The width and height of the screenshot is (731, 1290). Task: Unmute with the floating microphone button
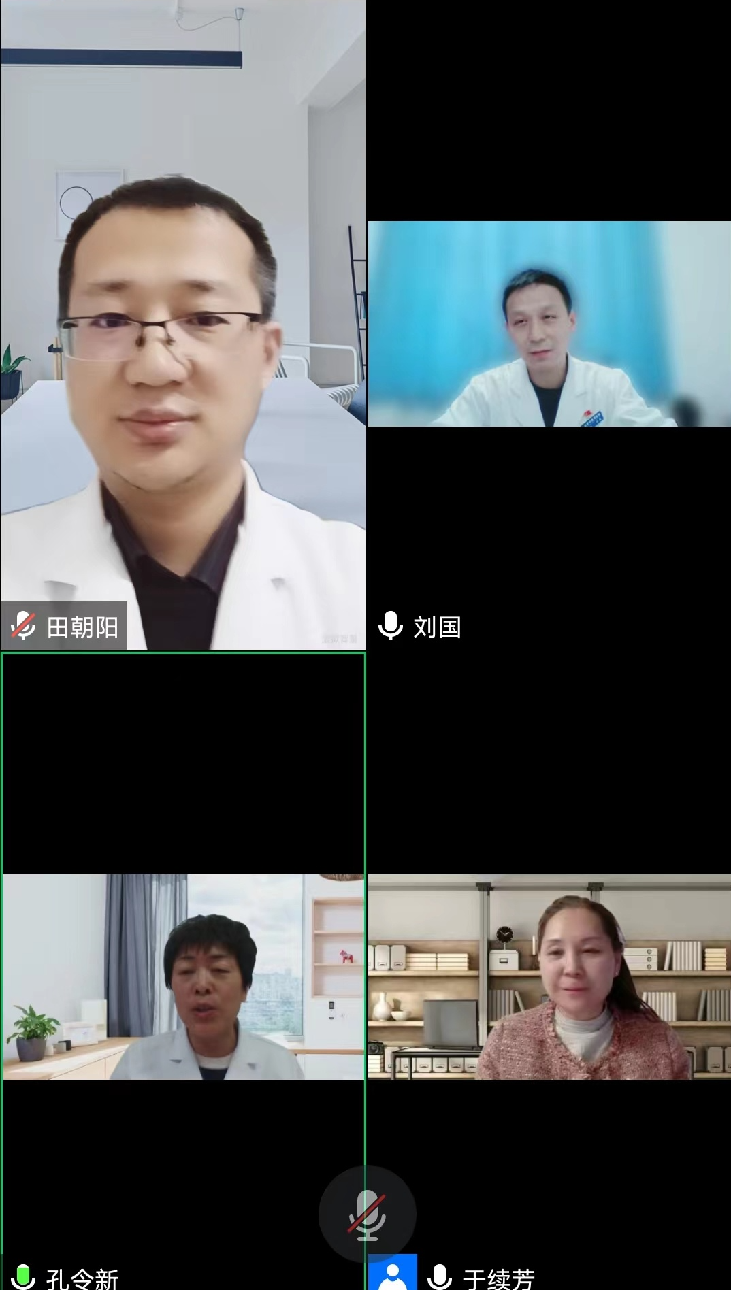coord(367,1213)
